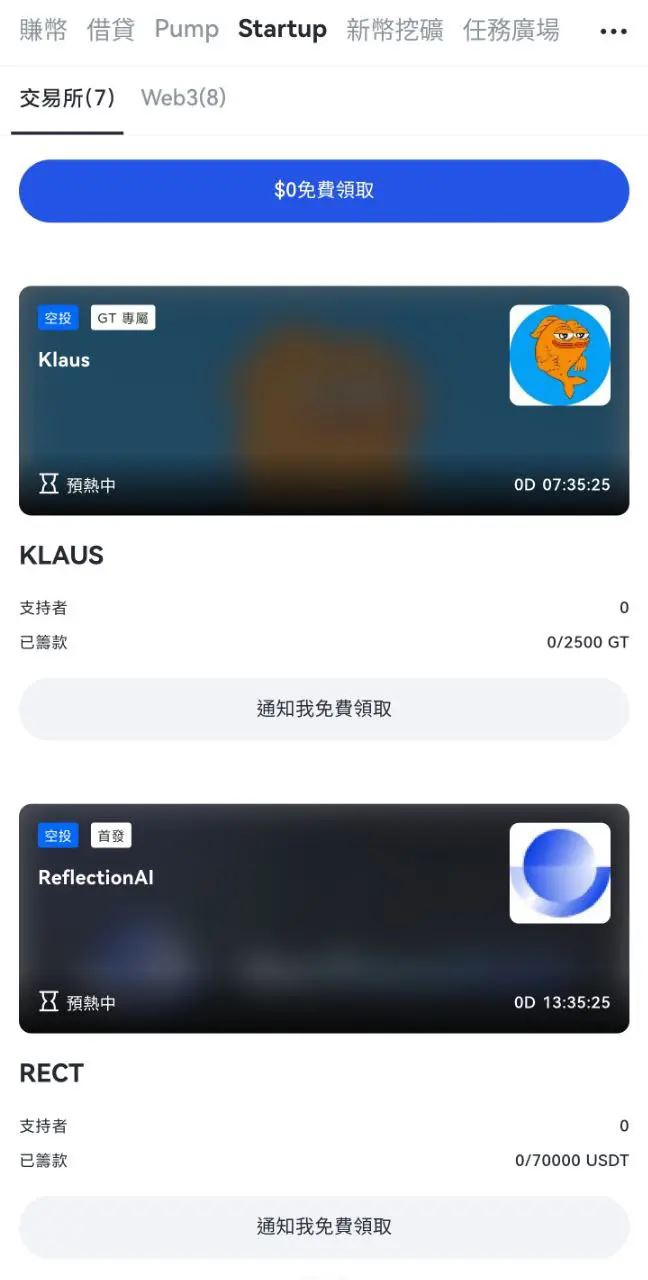
Task: Go to the 任務廣場 tab
Action: coord(511,30)
